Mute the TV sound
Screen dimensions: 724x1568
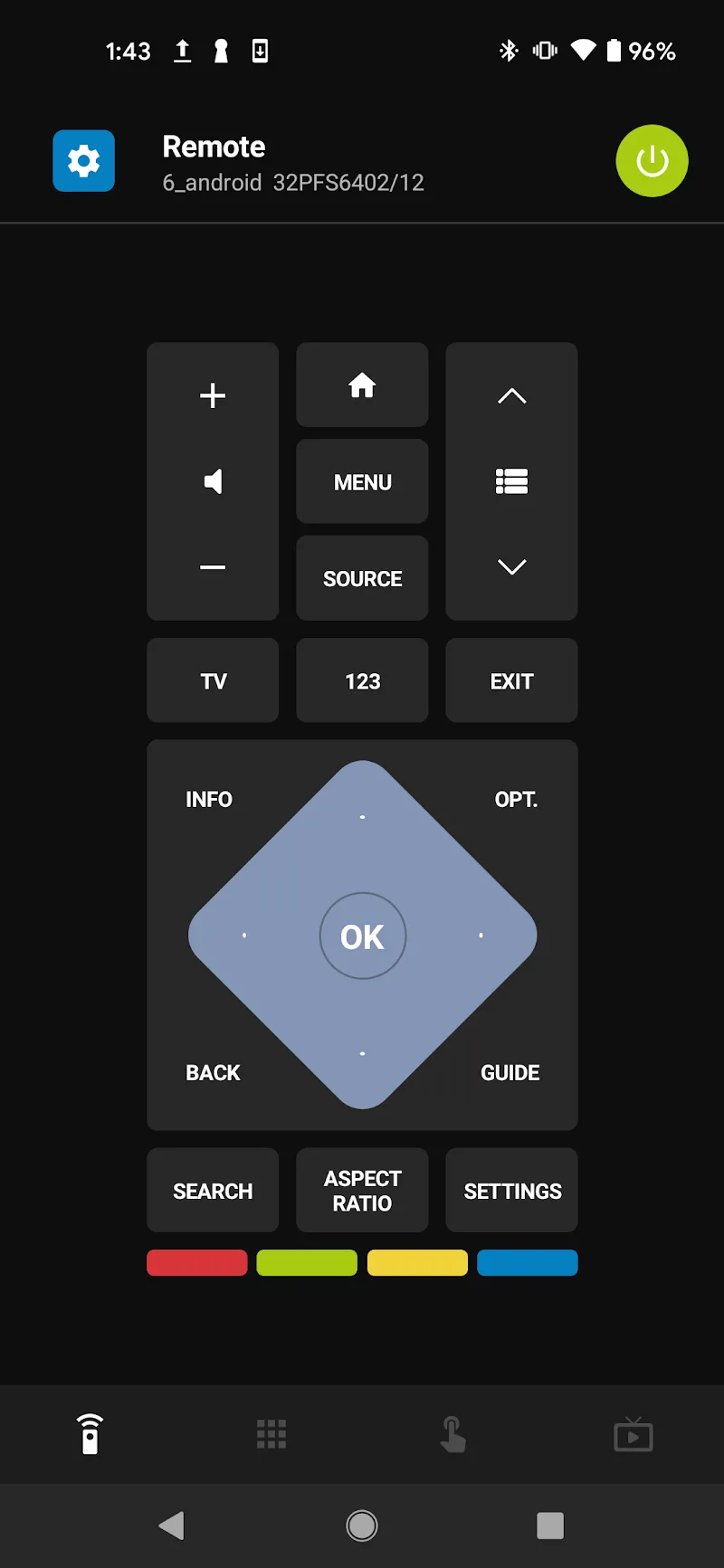(213, 481)
